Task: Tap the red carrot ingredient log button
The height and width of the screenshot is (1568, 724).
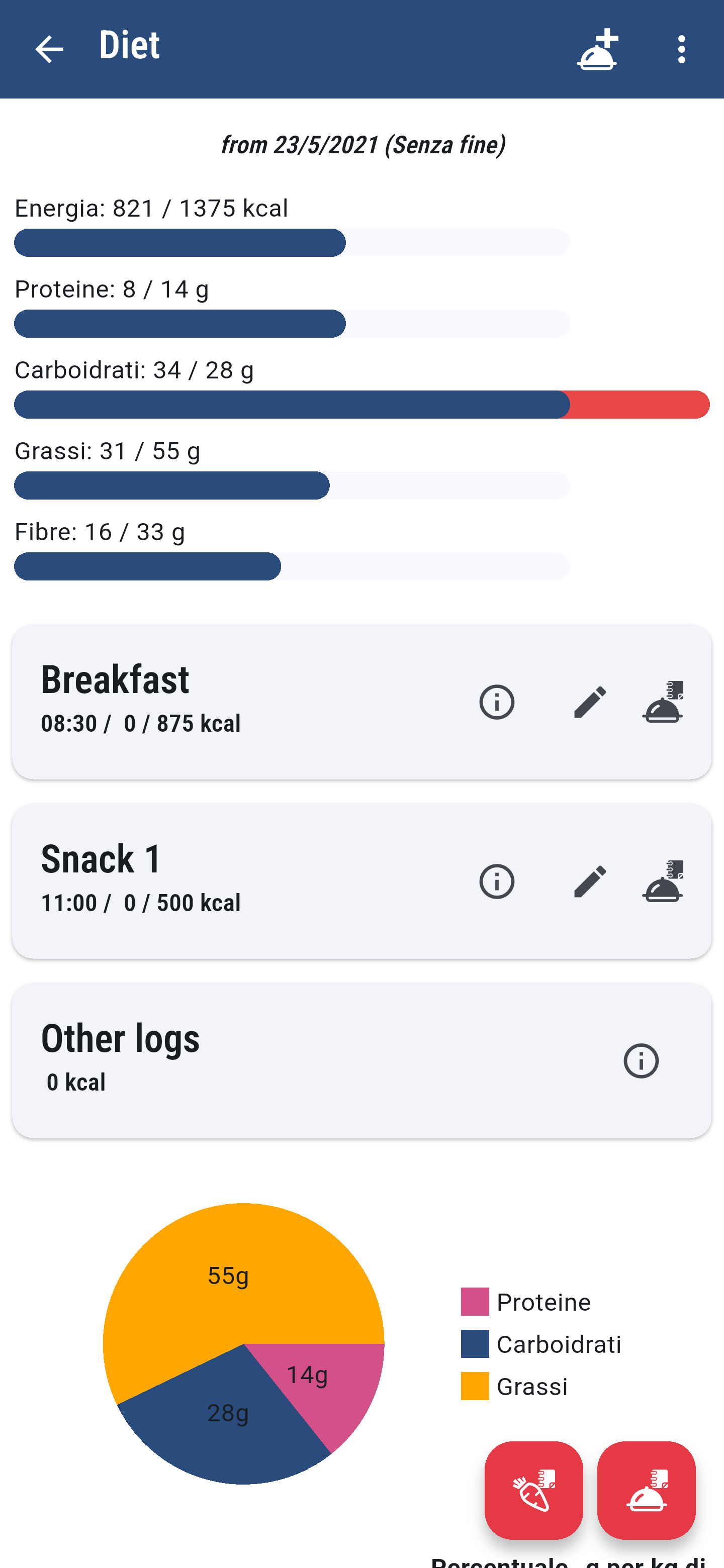Action: [x=533, y=1490]
